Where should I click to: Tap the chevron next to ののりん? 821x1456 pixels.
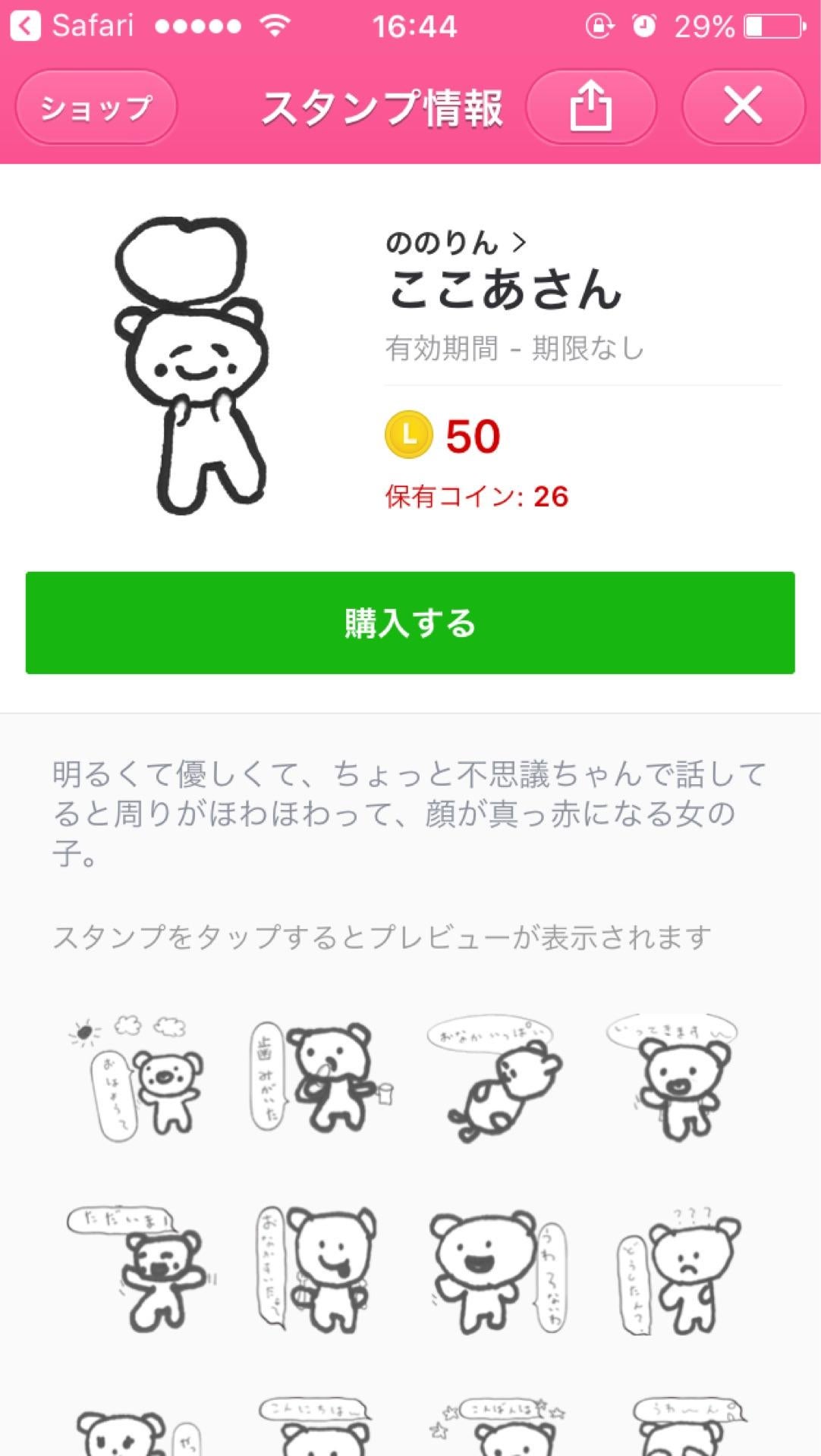521,241
